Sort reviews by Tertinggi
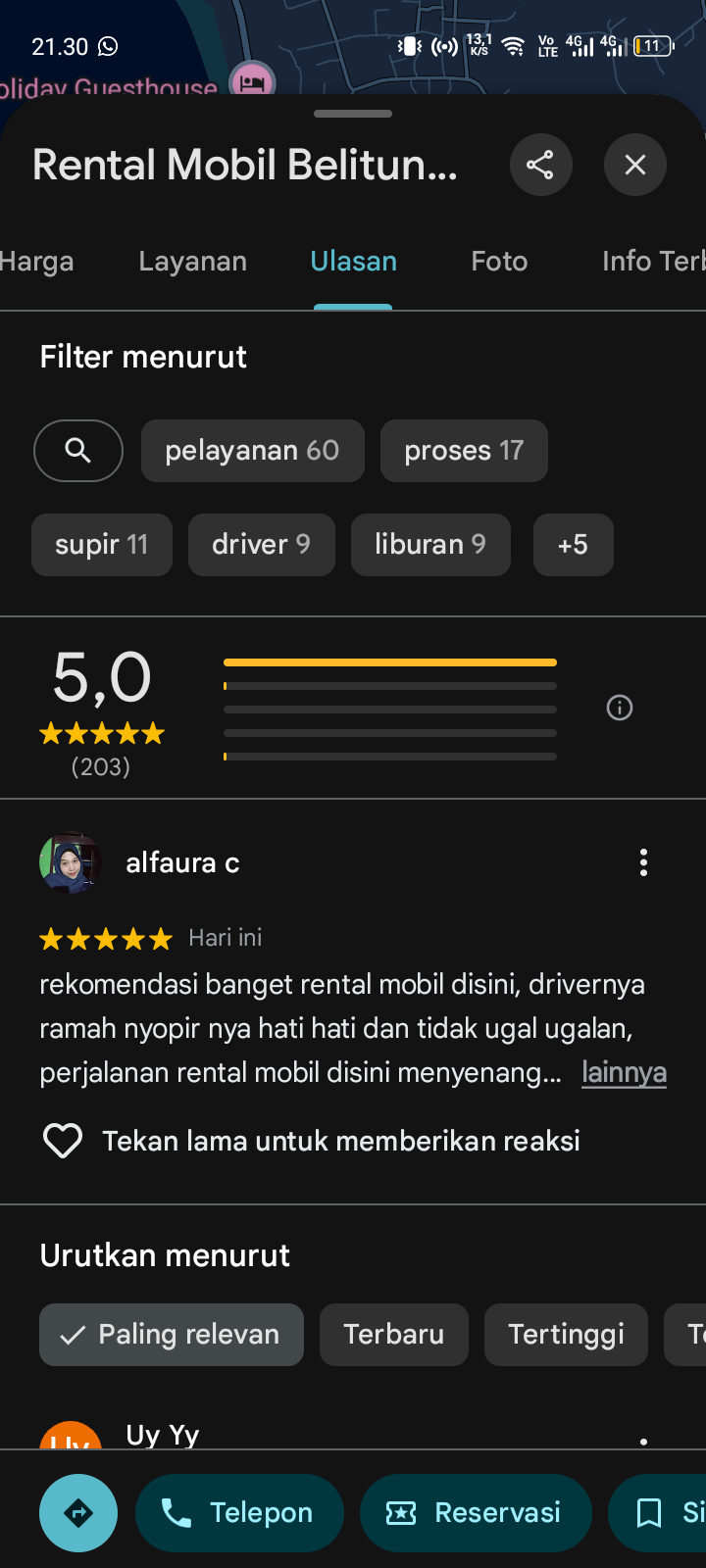Image resolution: width=706 pixels, height=1568 pixels. (x=566, y=1335)
